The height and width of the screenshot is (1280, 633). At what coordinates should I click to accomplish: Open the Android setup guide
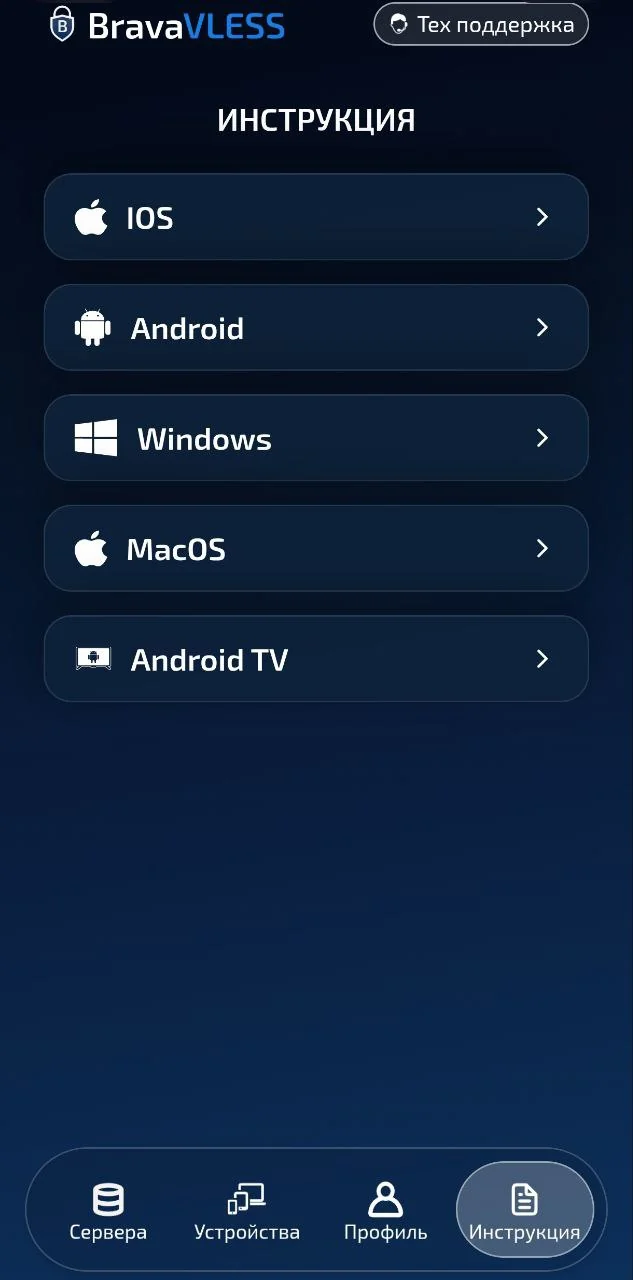316,328
